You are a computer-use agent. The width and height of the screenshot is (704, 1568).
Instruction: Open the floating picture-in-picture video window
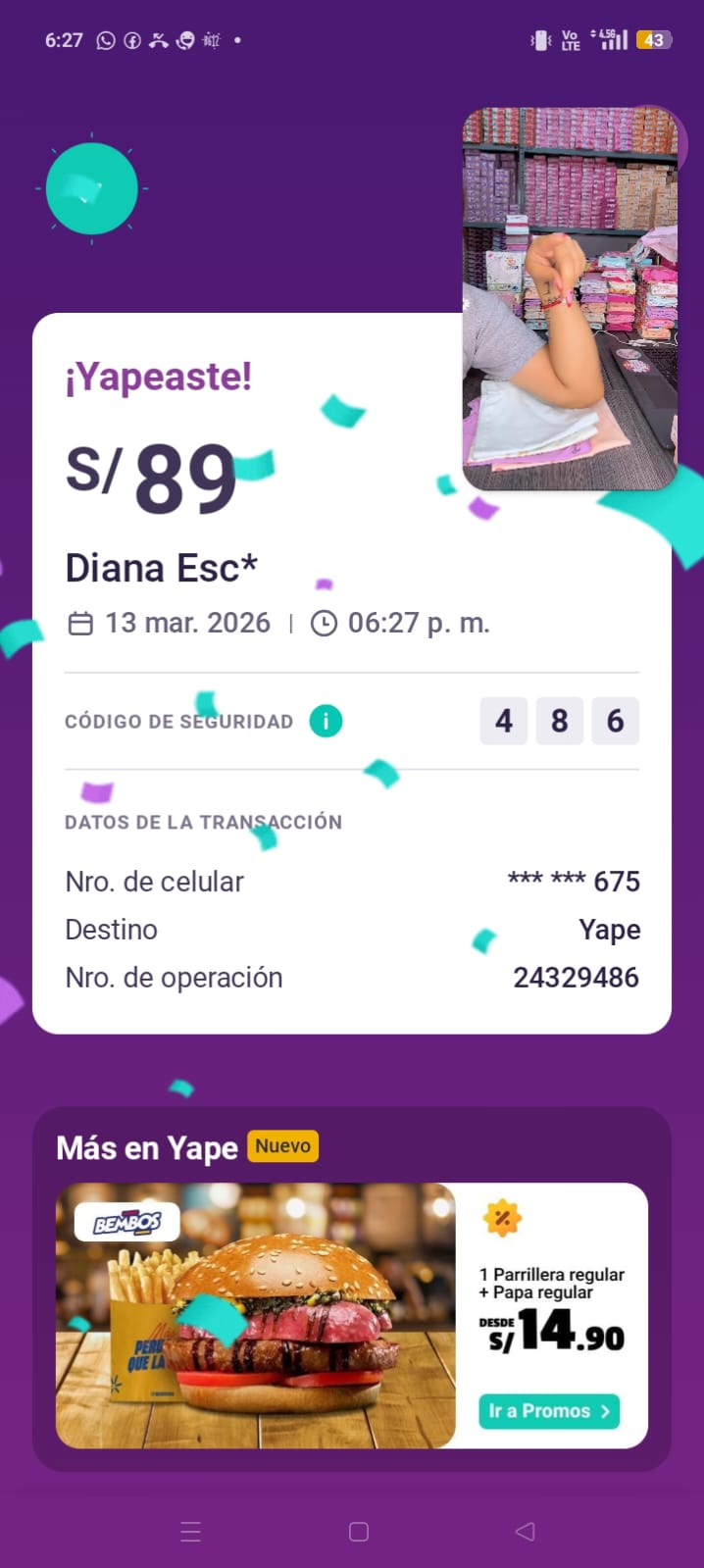pos(570,298)
